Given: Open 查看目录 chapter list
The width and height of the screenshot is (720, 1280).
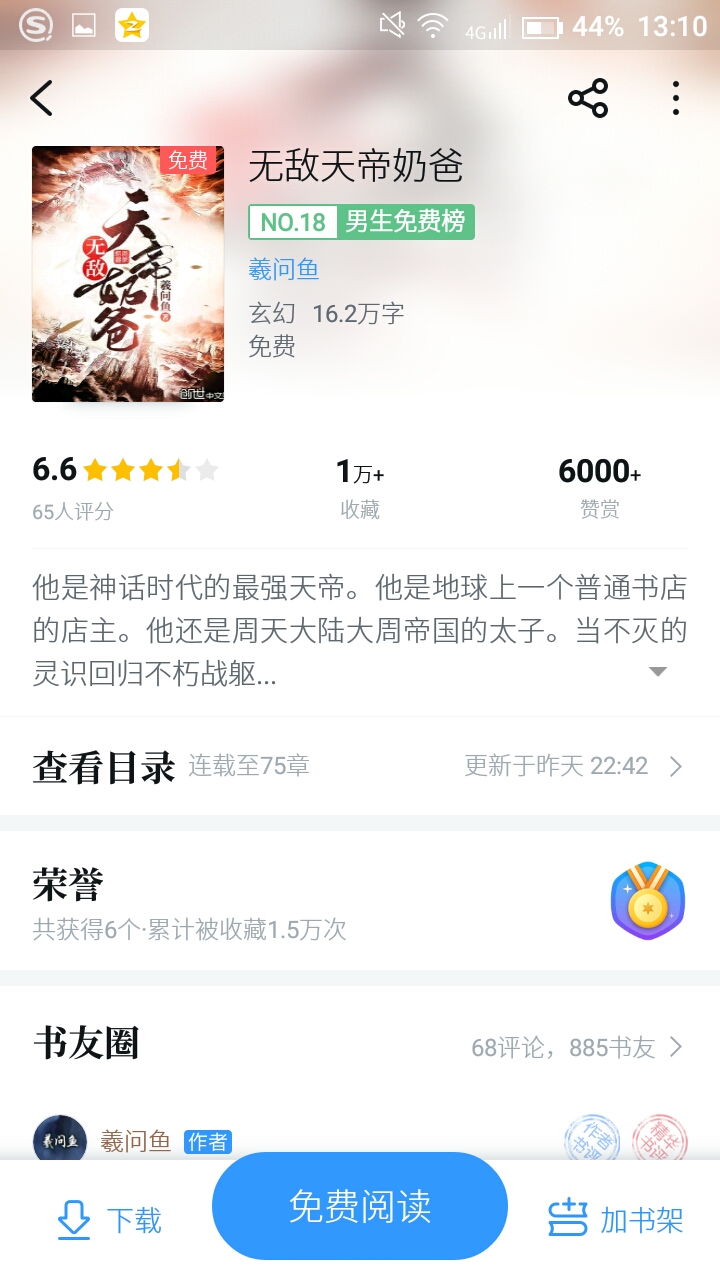Looking at the screenshot, I should pyautogui.click(x=359, y=766).
